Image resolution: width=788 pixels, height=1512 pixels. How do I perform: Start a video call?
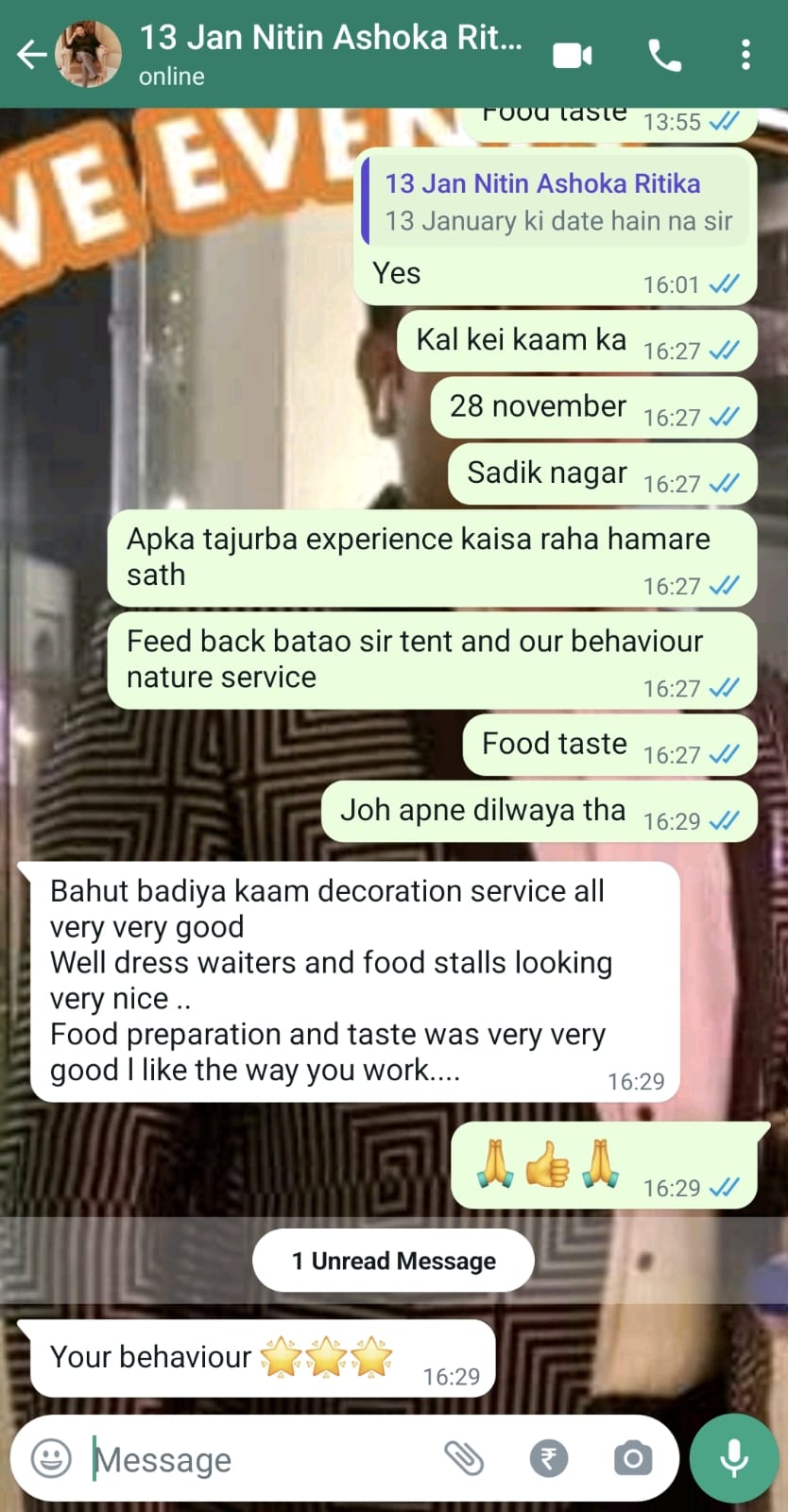573,56
